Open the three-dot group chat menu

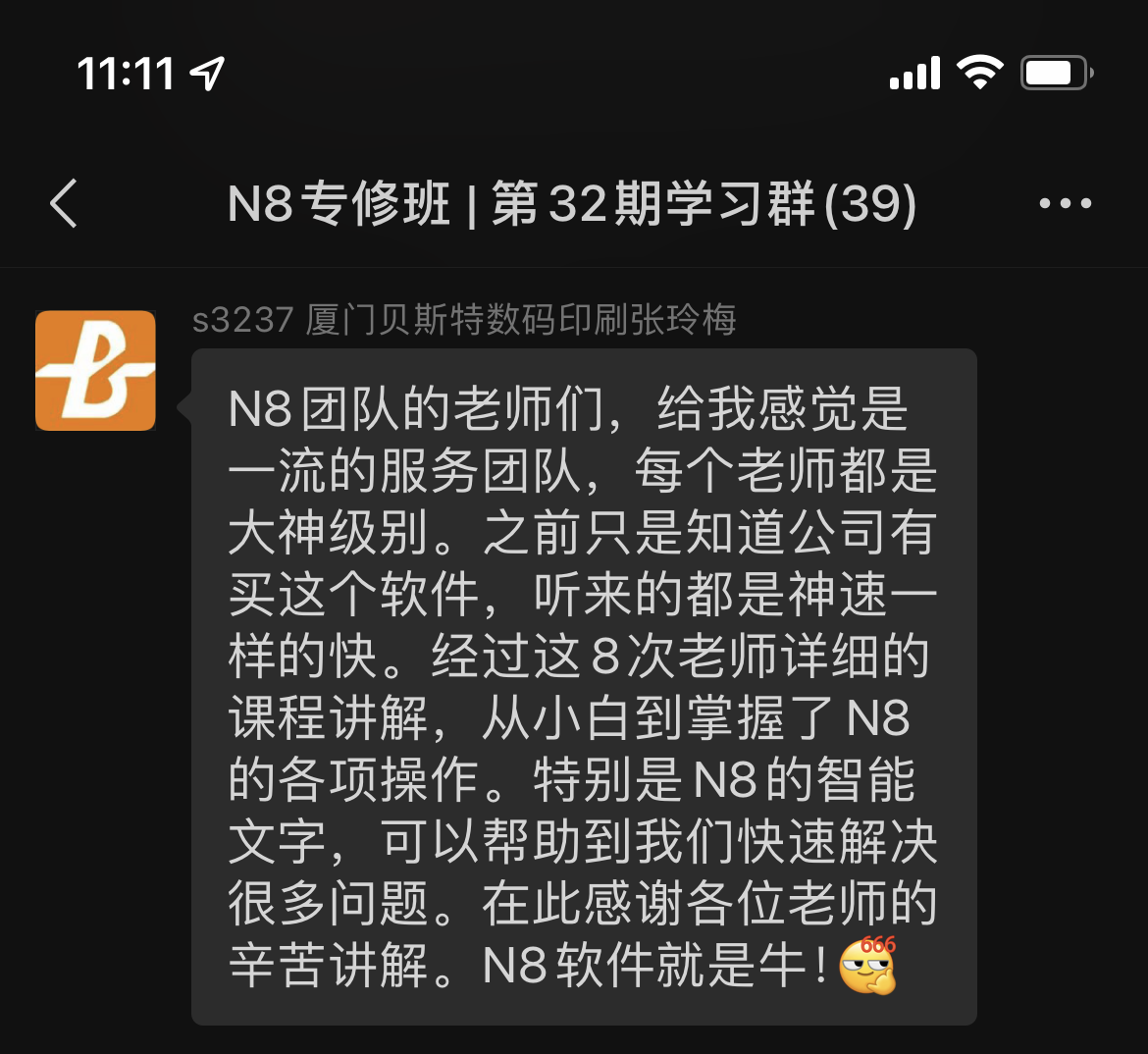click(x=1065, y=204)
